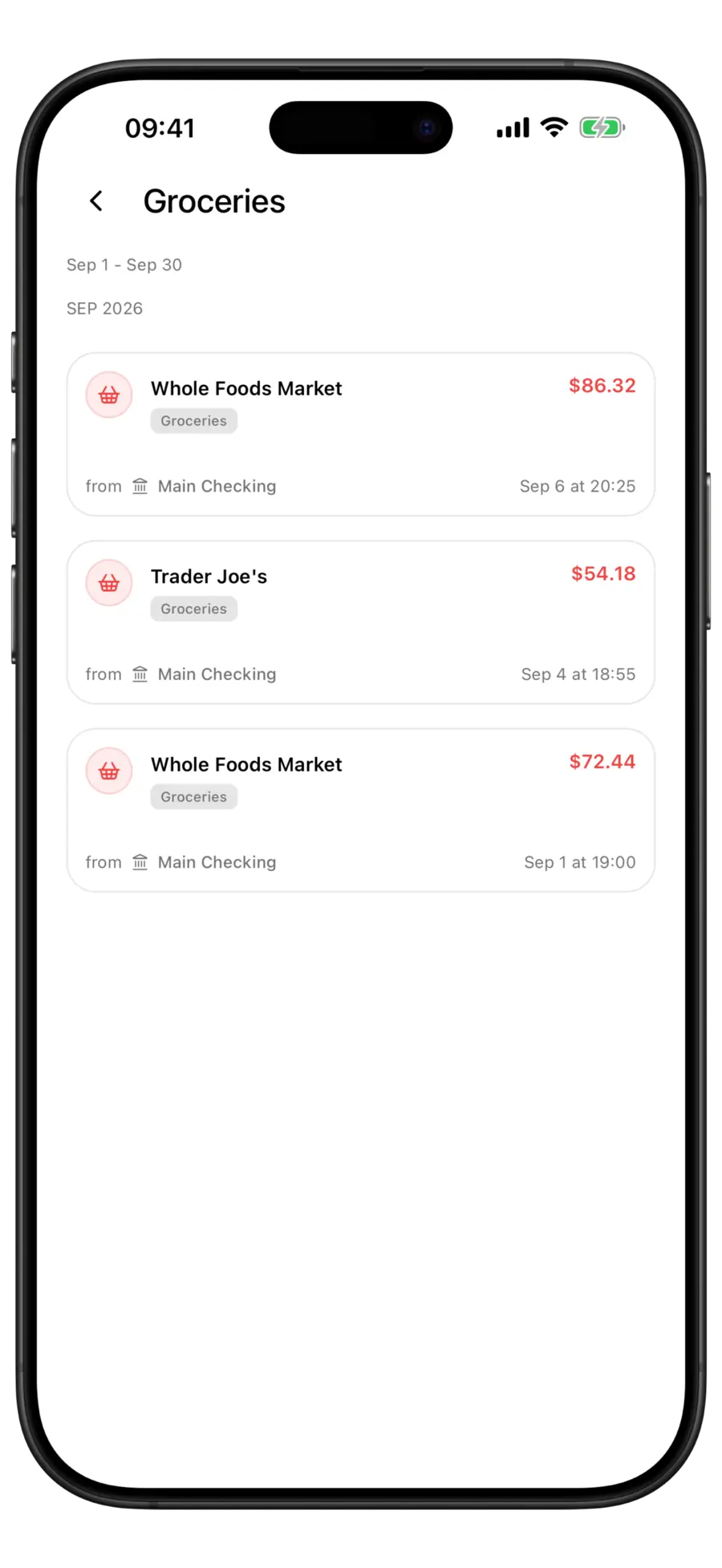Screen dimensions: 722x1568
Task: Open the $86.32 Whole Foods Market transaction
Action: click(361, 434)
